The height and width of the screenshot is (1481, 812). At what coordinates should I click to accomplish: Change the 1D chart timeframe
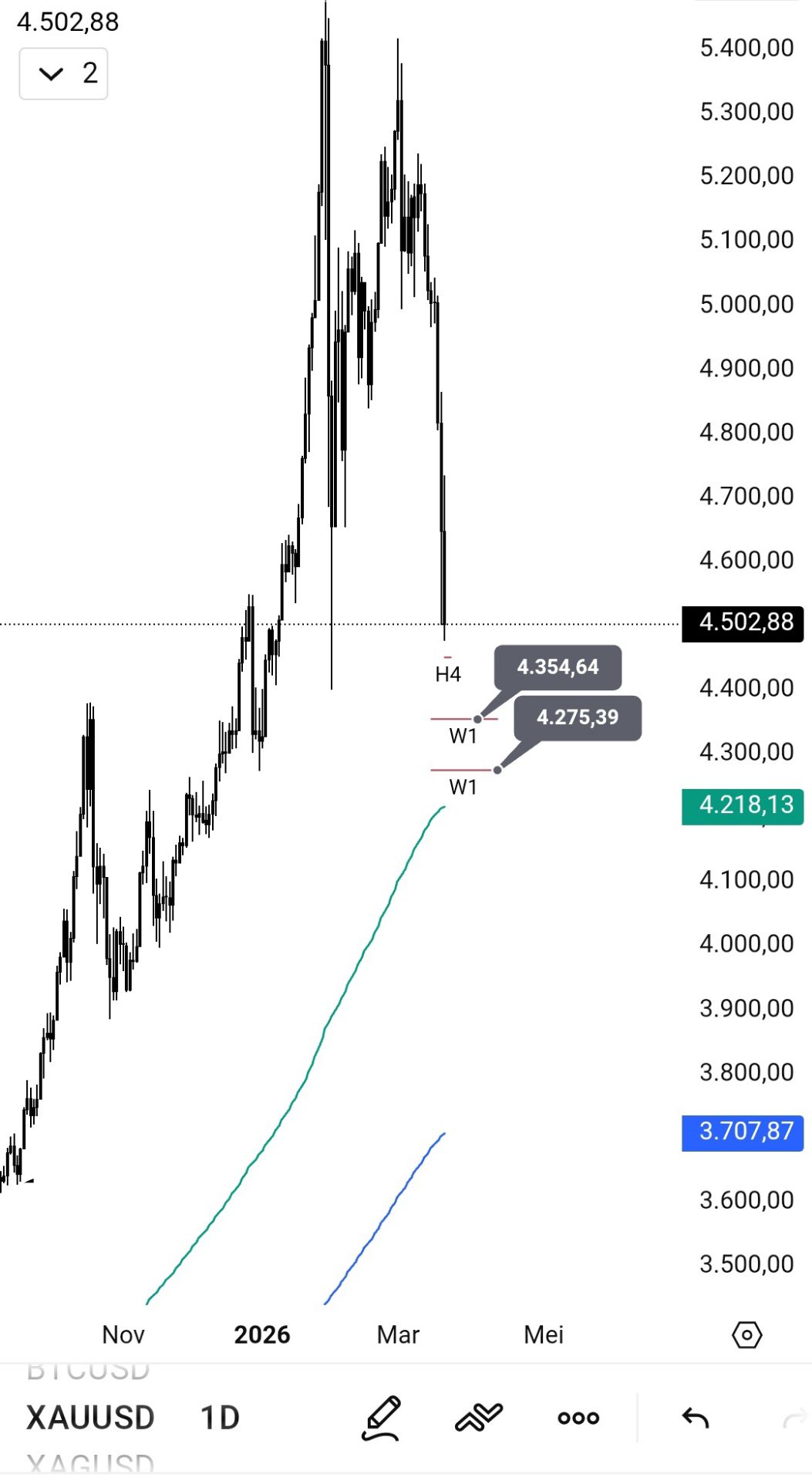click(220, 1418)
